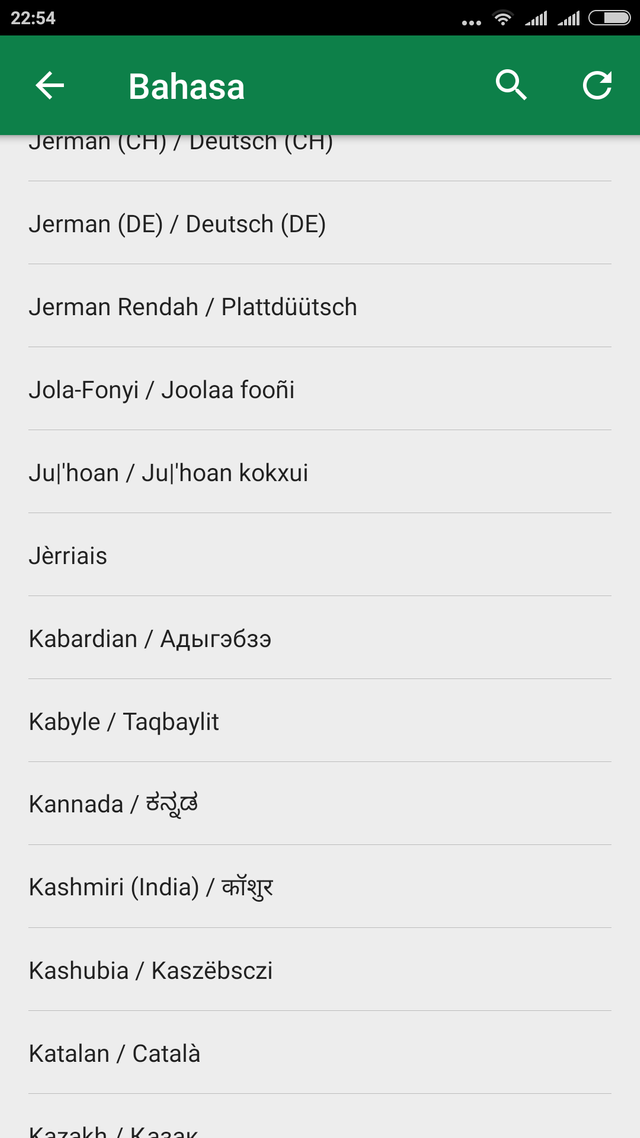Refresh the language list
Screen dimensions: 640x1138
[x=597, y=86]
